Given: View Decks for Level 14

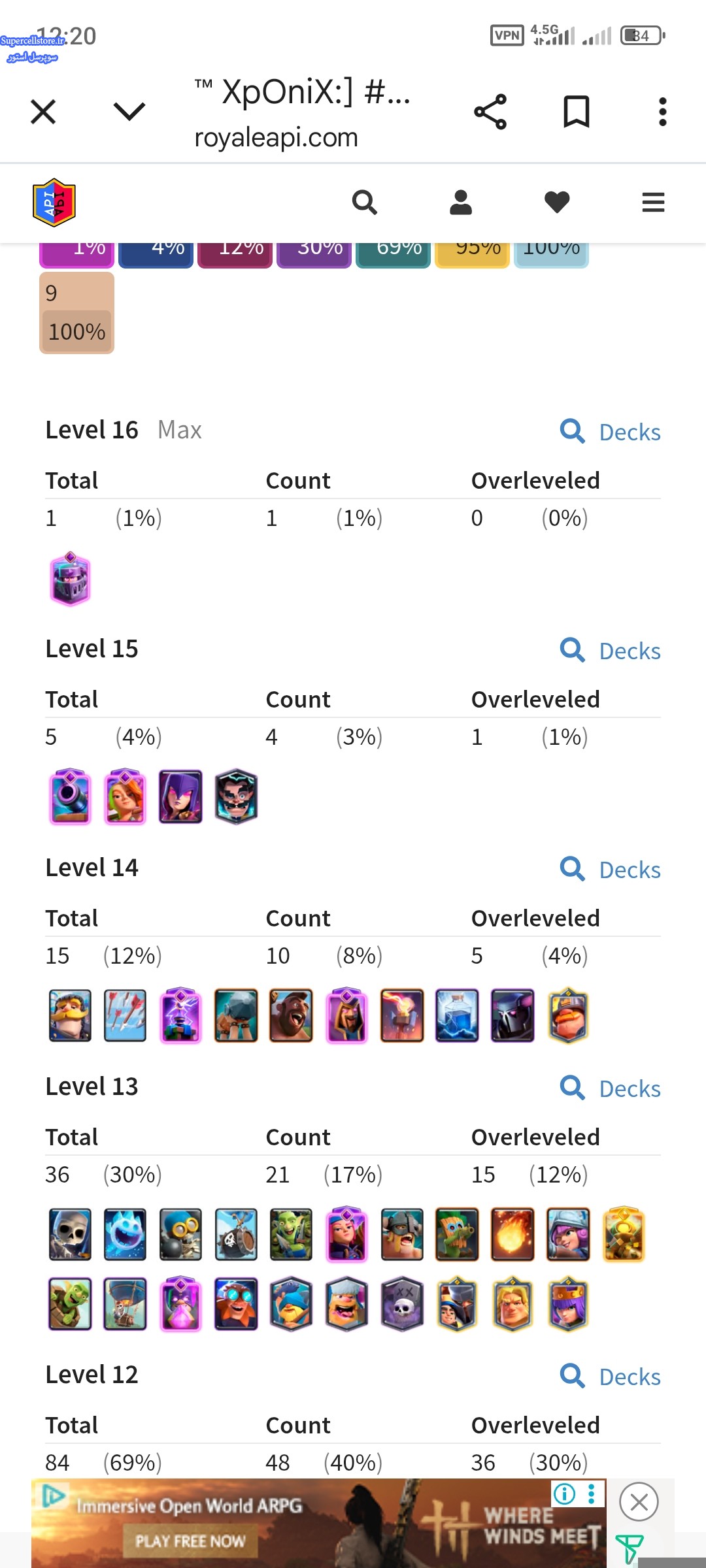Looking at the screenshot, I should (611, 870).
